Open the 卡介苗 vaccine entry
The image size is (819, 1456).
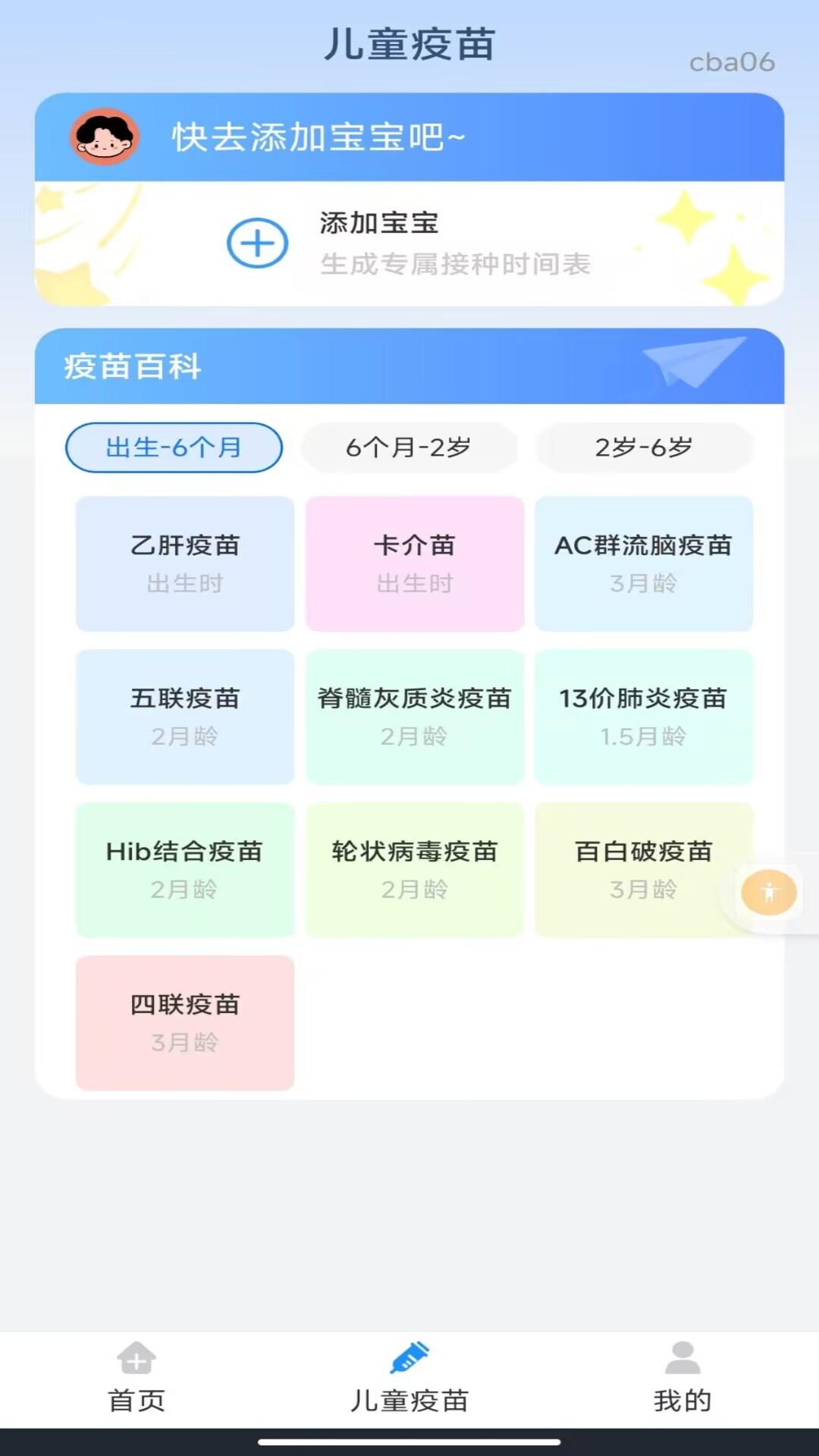tap(414, 563)
